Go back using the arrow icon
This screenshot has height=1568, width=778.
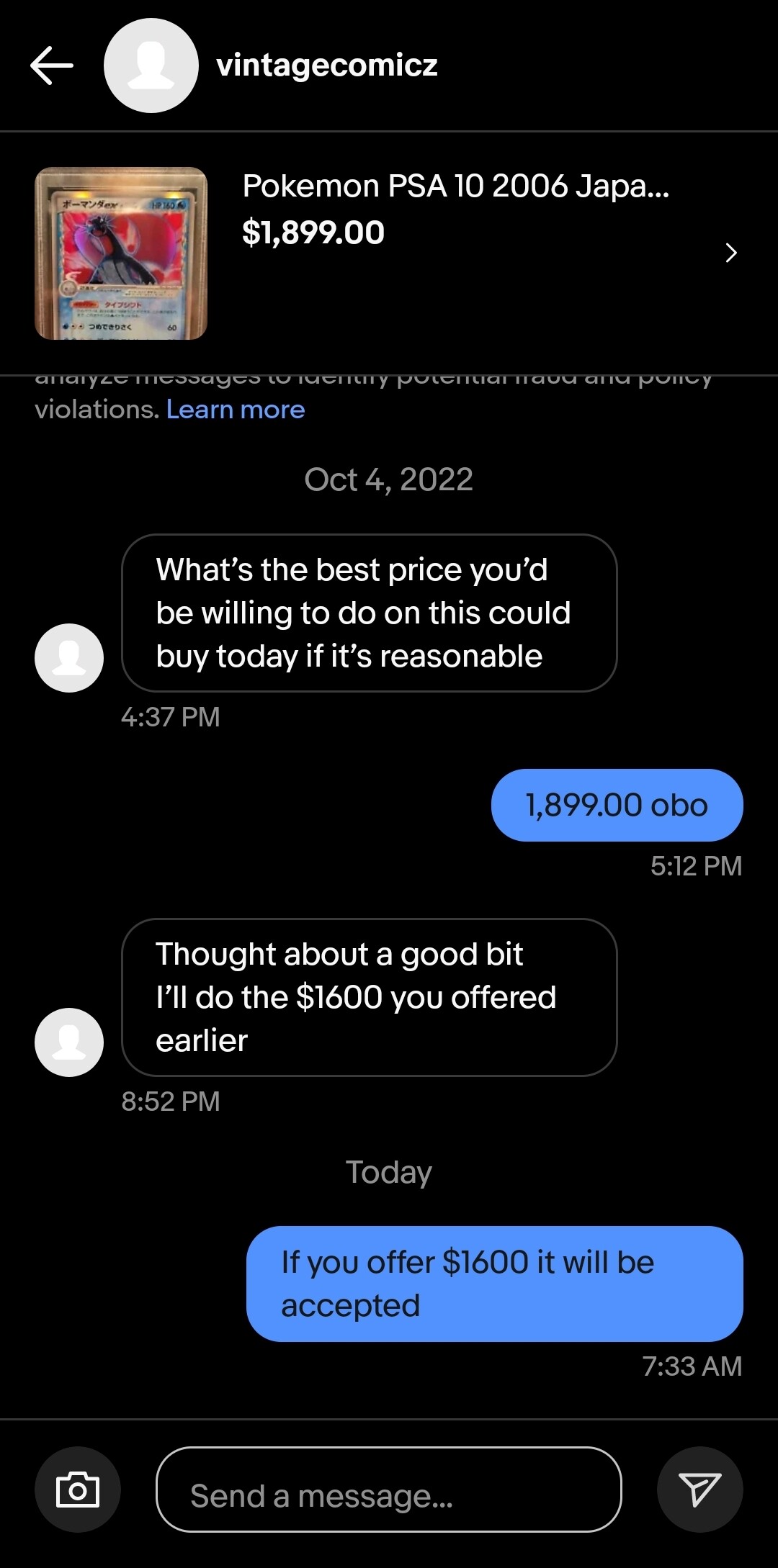(52, 66)
